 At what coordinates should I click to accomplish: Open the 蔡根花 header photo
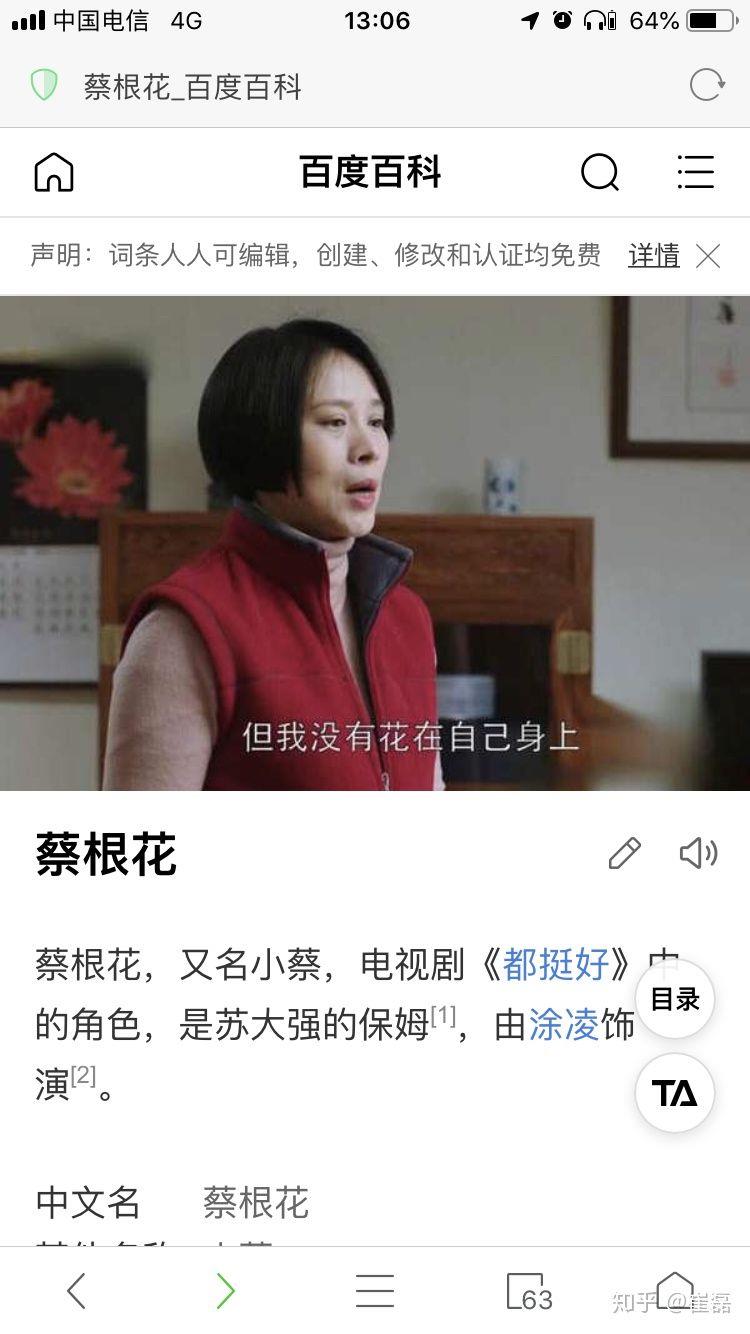(375, 542)
